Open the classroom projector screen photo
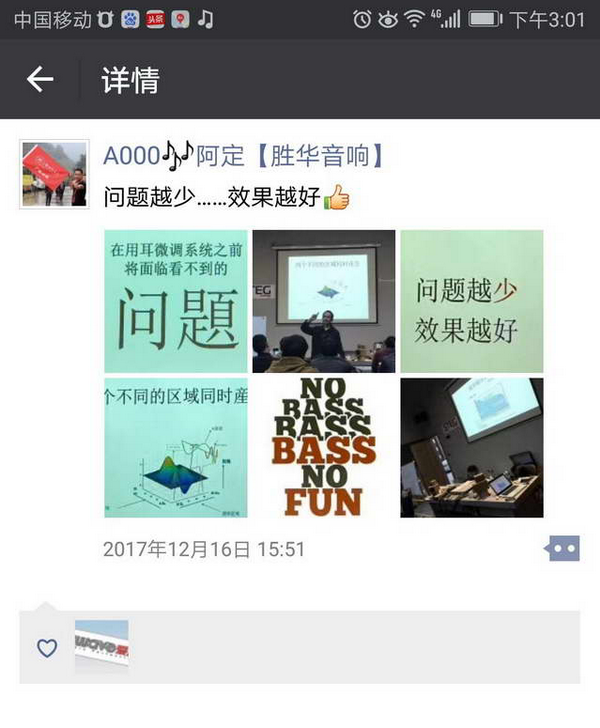The image size is (600, 728). 471,447
